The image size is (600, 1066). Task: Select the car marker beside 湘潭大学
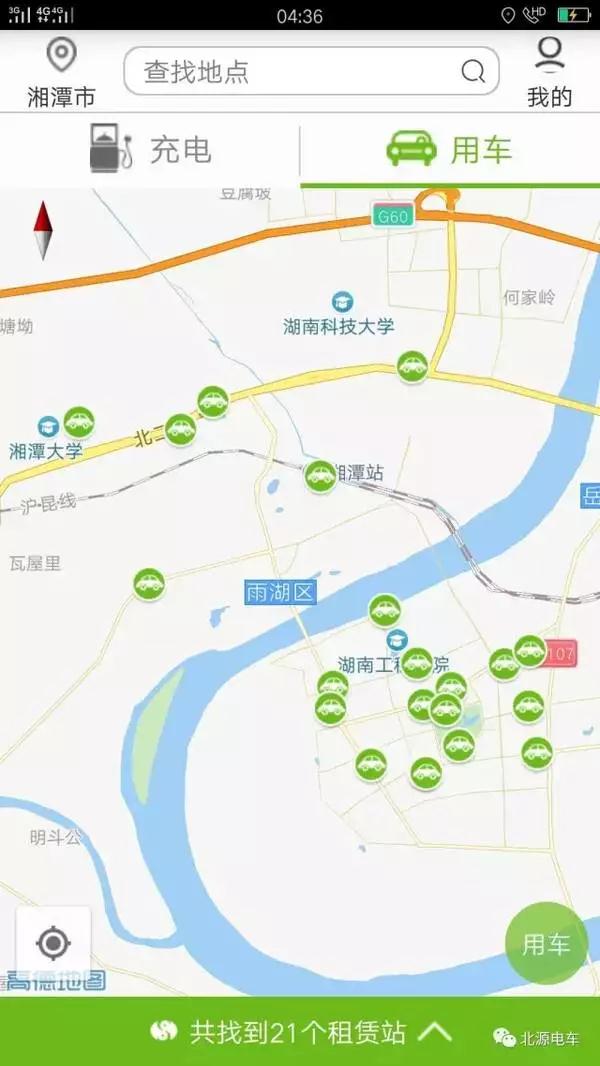(79, 422)
